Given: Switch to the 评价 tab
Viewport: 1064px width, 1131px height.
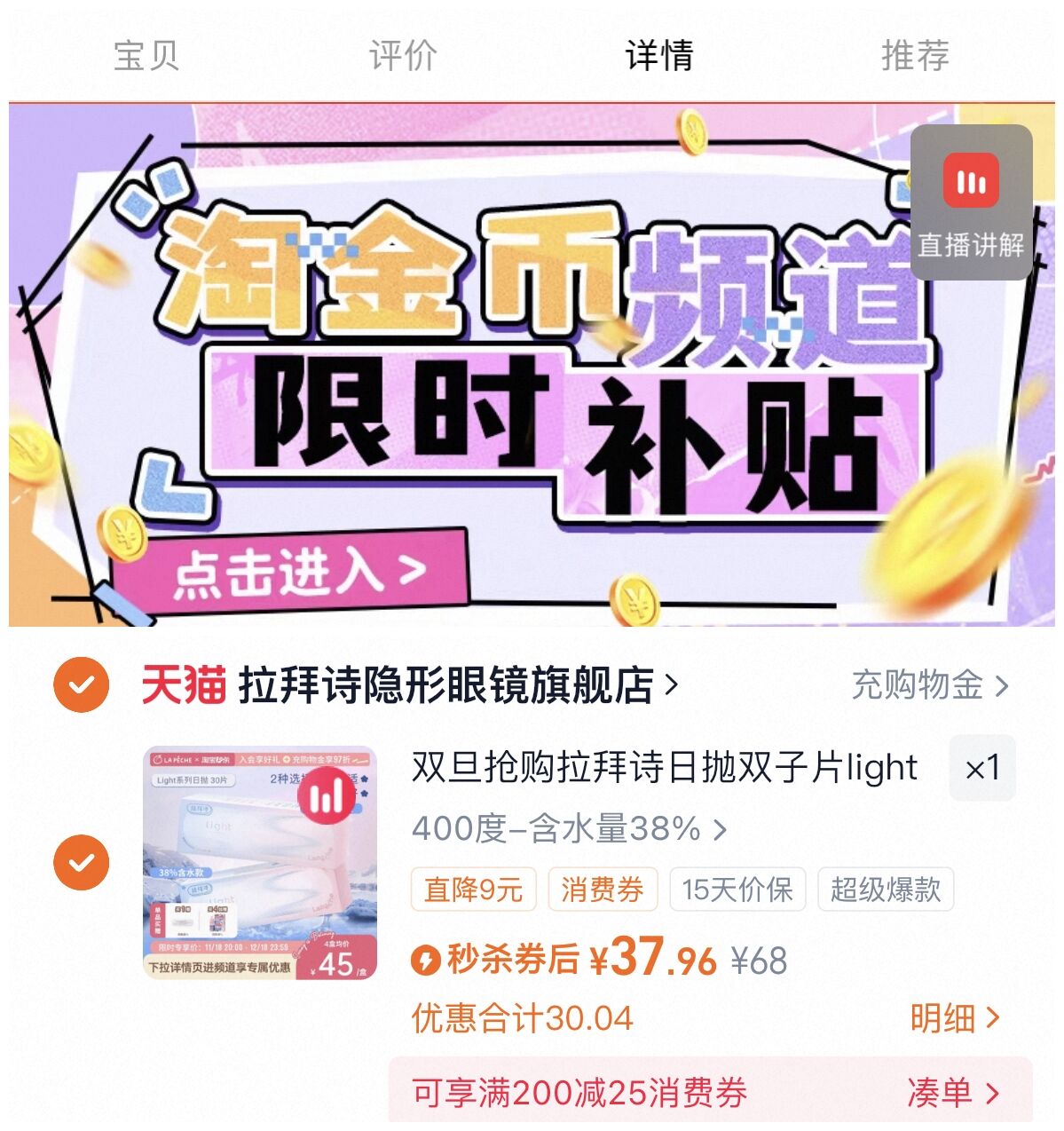Looking at the screenshot, I should tap(403, 55).
